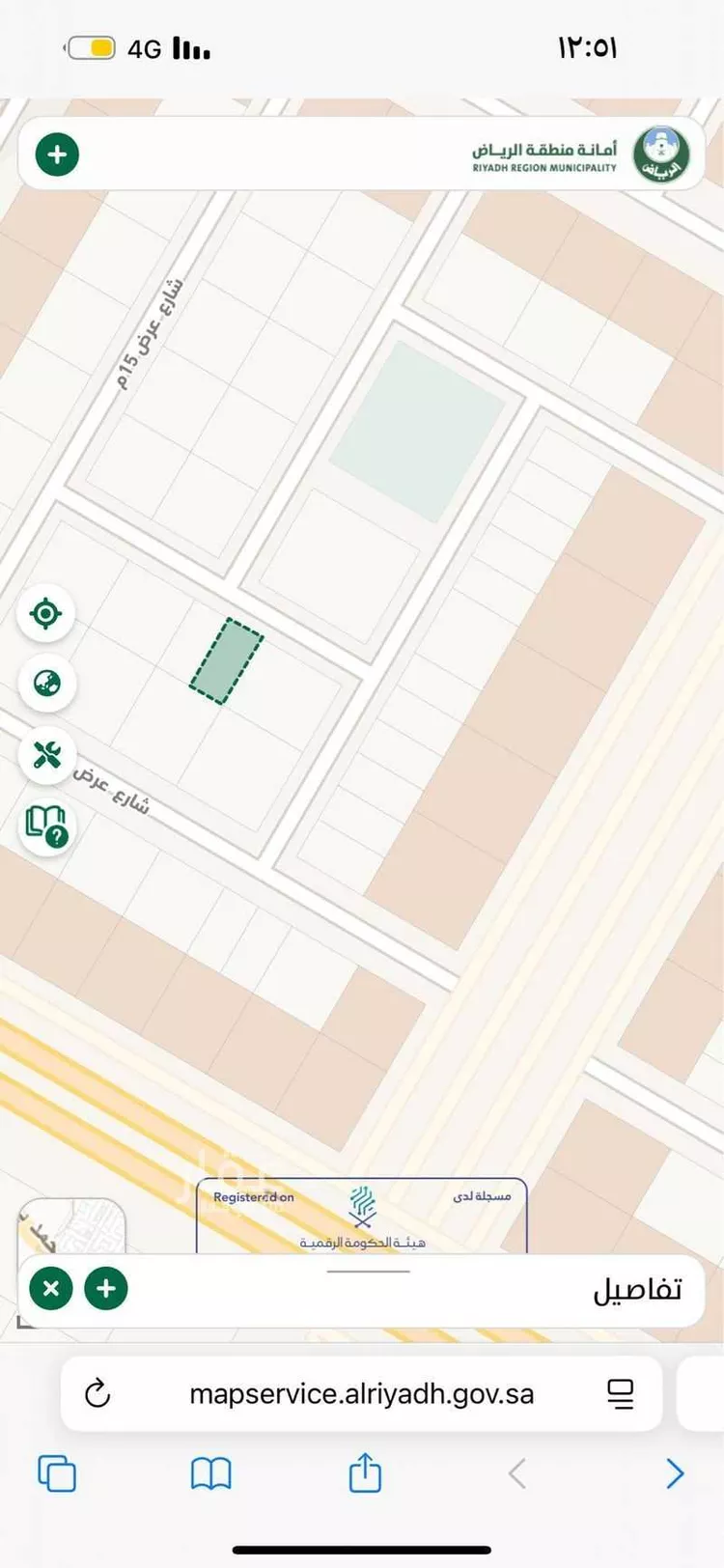
Task: Center the map on my location
Action: click(46, 613)
